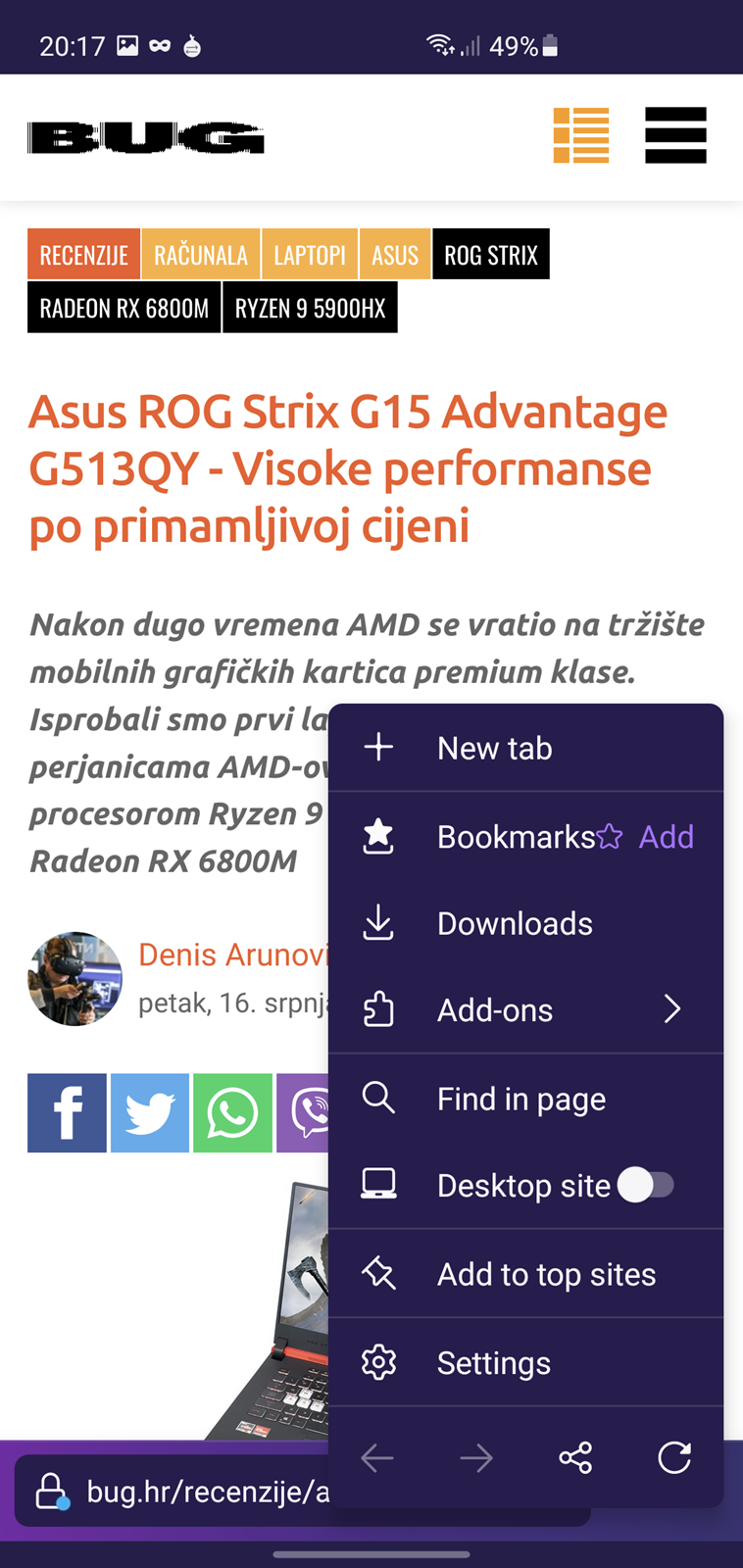The width and height of the screenshot is (743, 1568).
Task: Open the Downloads menu item
Action: pos(525,923)
